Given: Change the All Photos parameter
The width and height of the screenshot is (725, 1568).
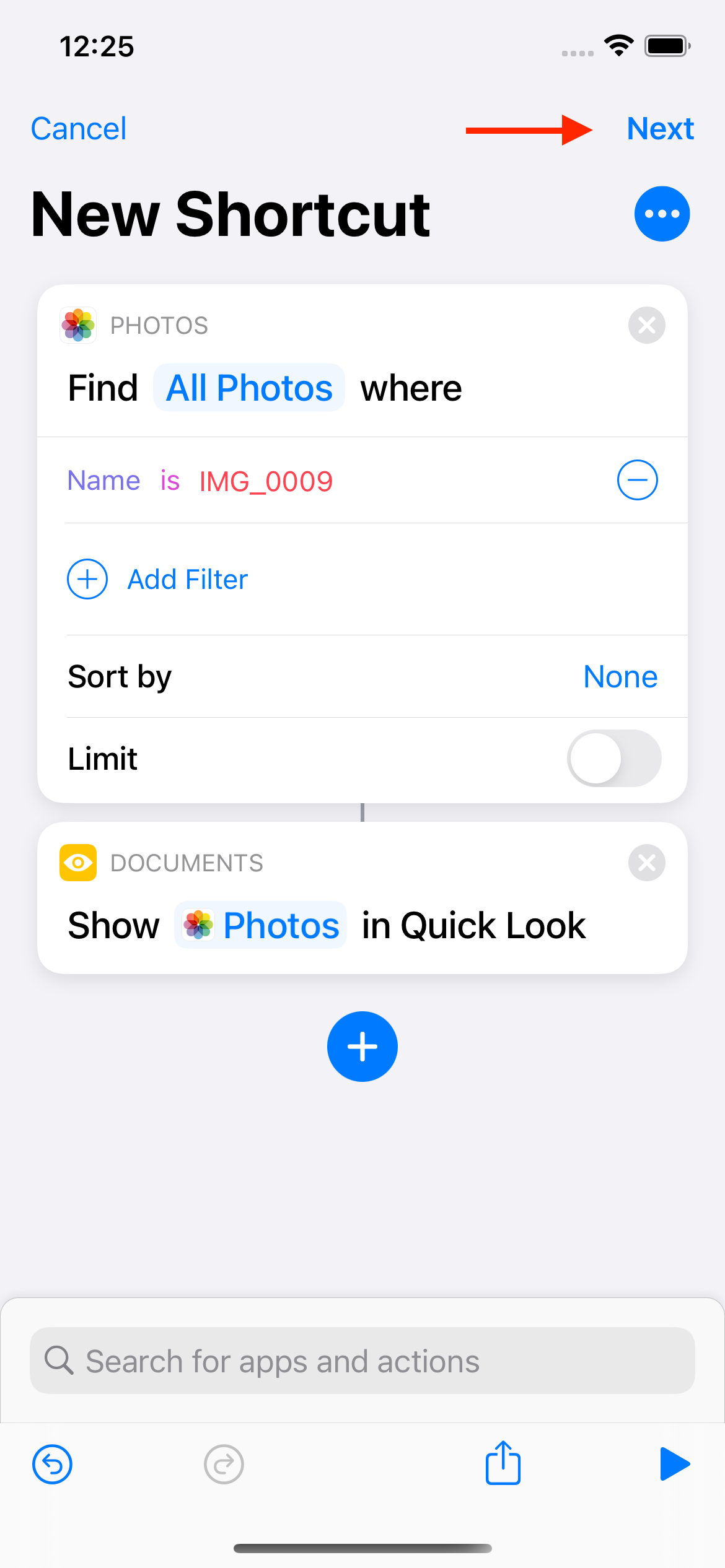Looking at the screenshot, I should pyautogui.click(x=249, y=388).
